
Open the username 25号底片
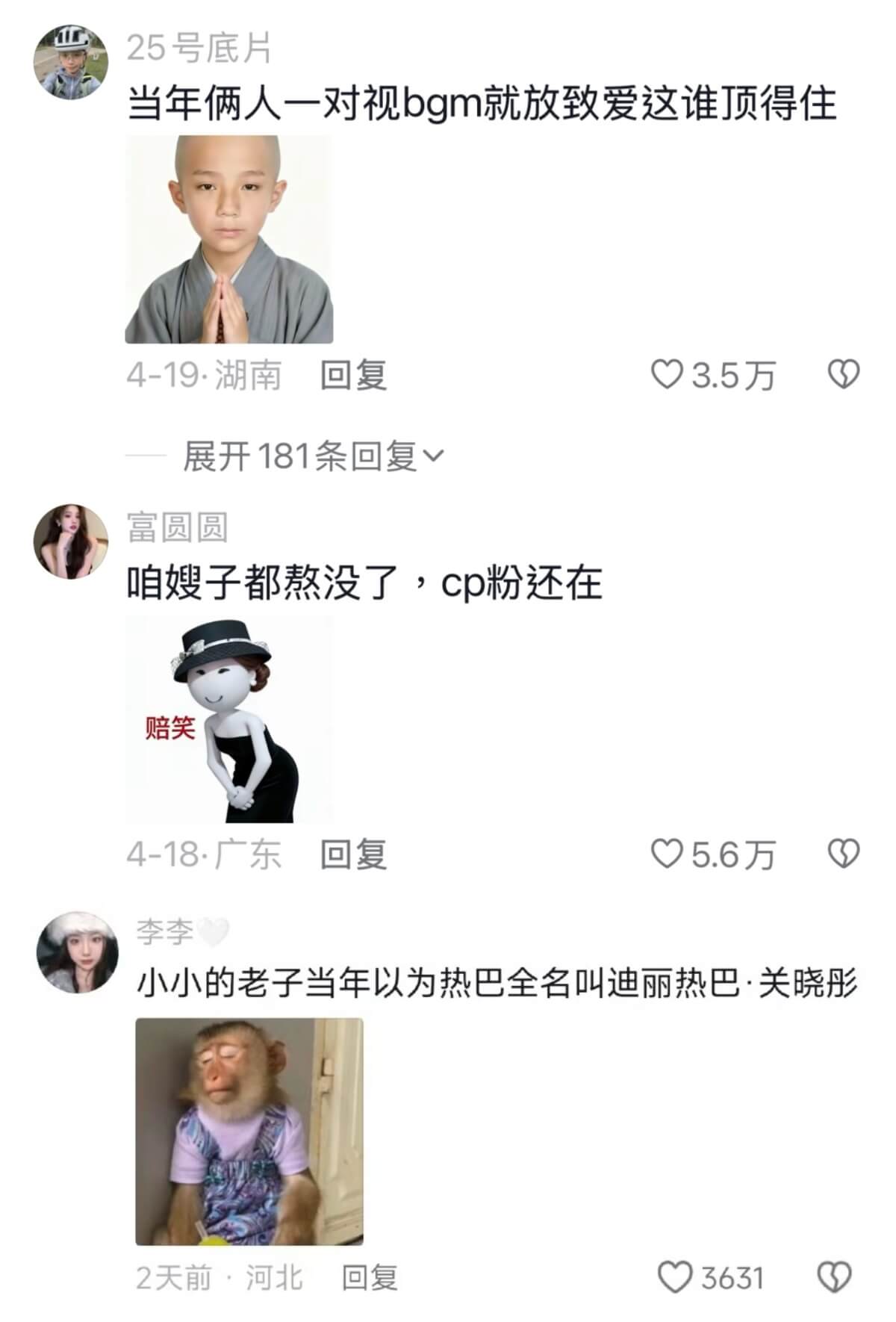[x=199, y=48]
